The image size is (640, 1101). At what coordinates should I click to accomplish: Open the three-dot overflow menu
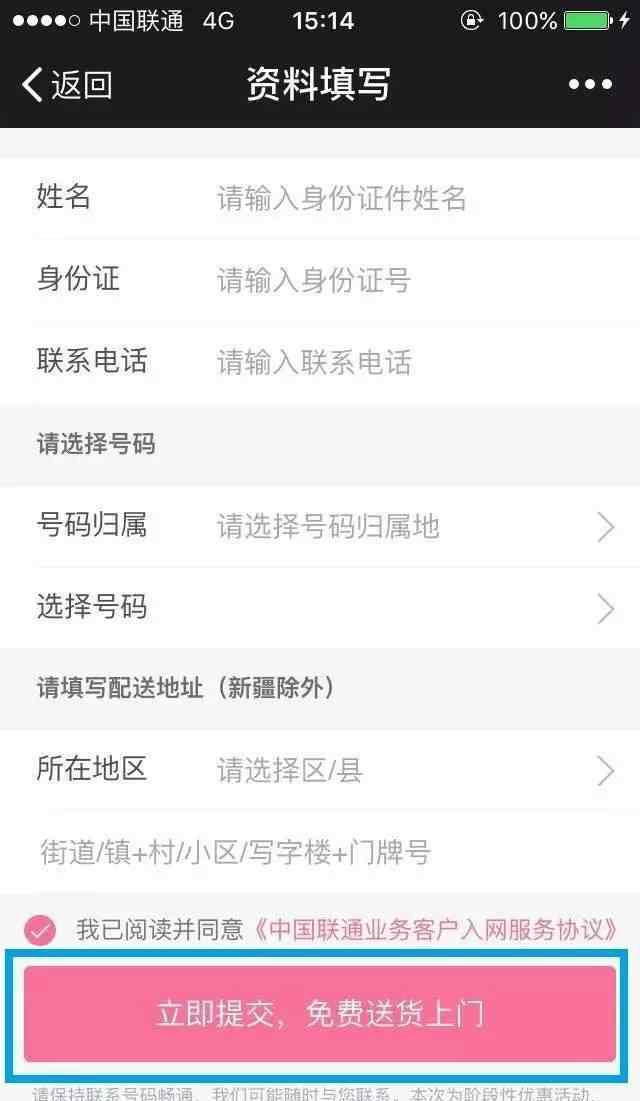tap(590, 84)
